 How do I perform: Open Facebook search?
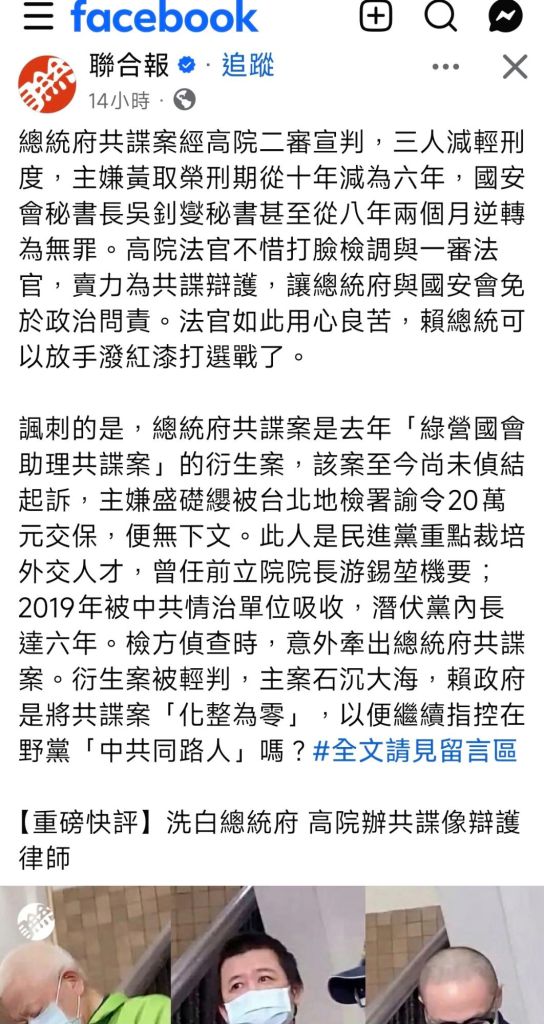[x=441, y=15]
